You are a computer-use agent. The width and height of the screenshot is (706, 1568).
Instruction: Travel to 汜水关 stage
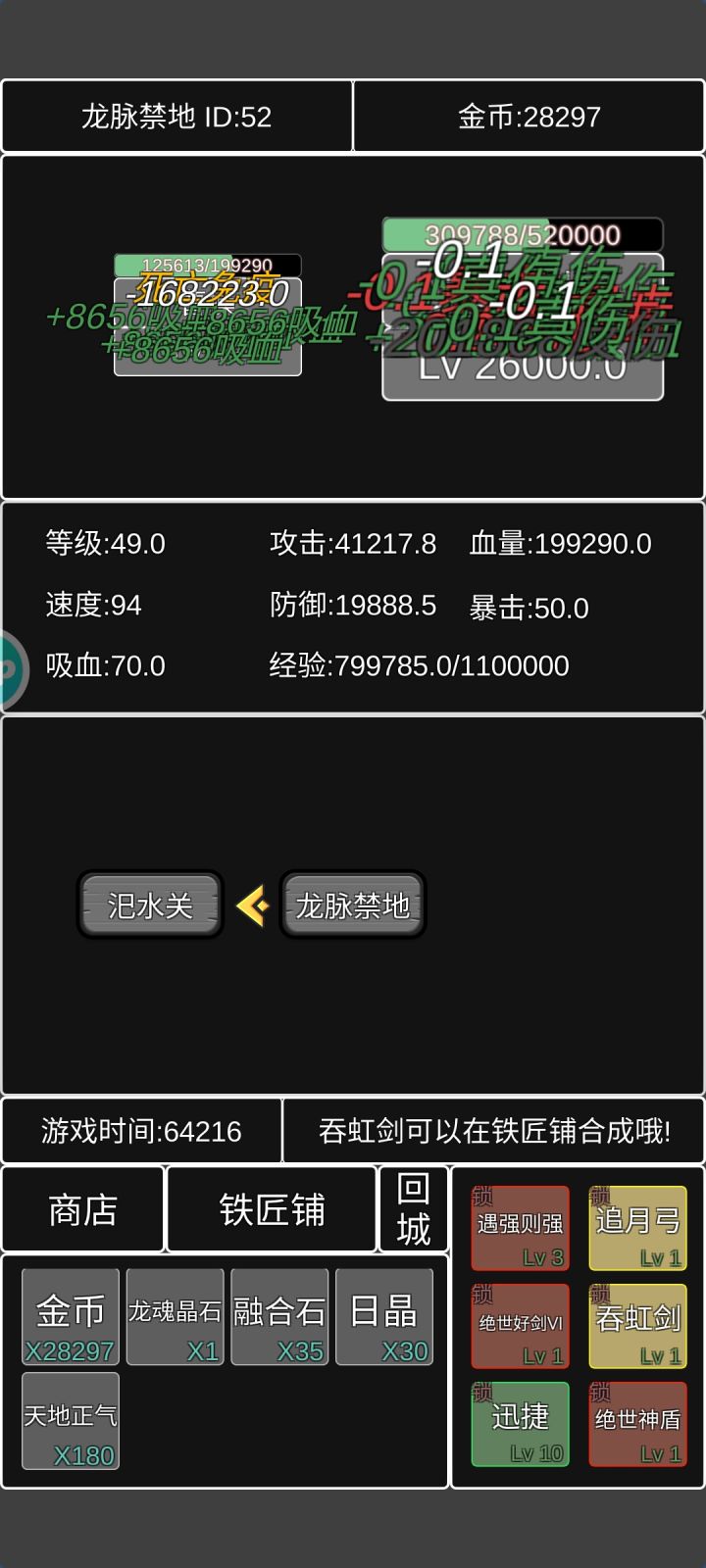149,905
